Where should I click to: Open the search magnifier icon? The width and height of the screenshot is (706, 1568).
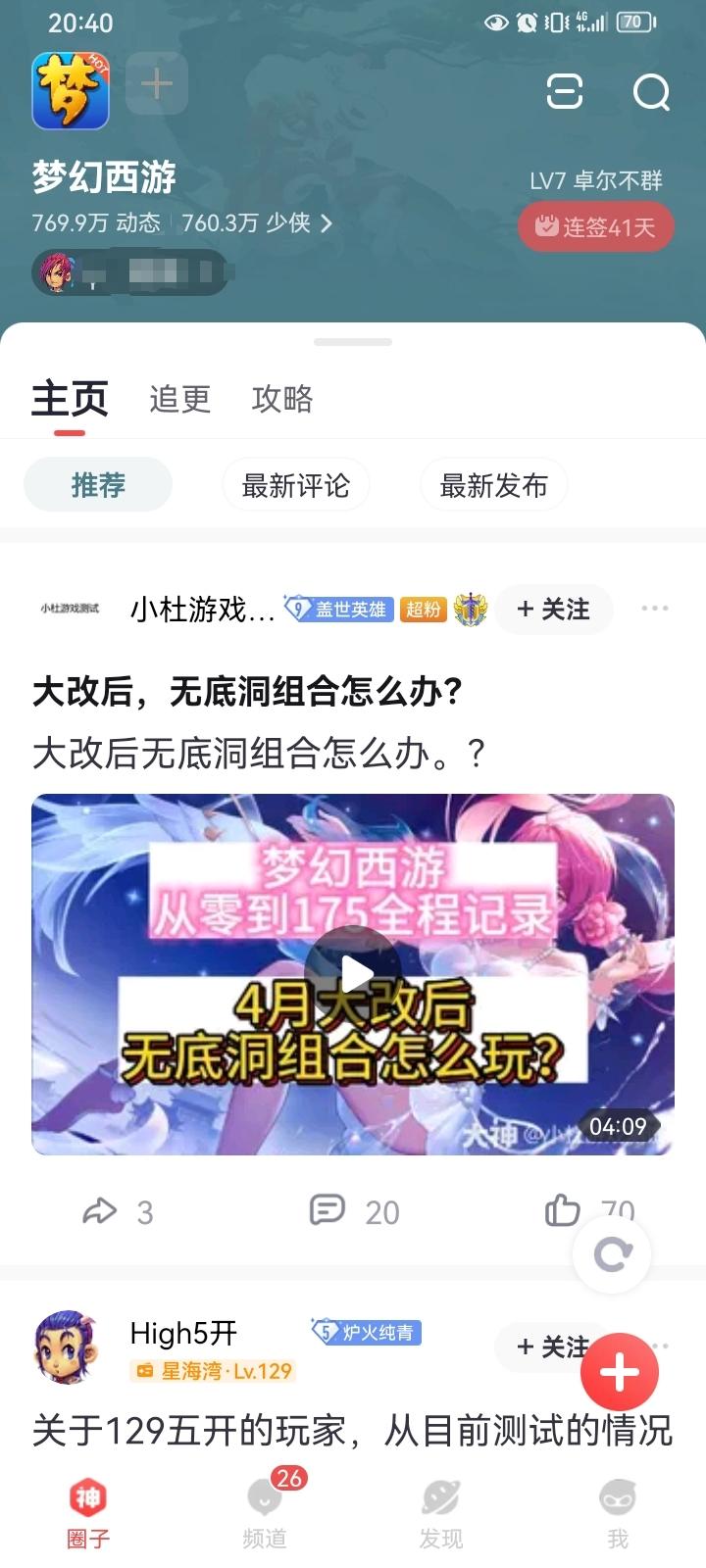[x=651, y=93]
